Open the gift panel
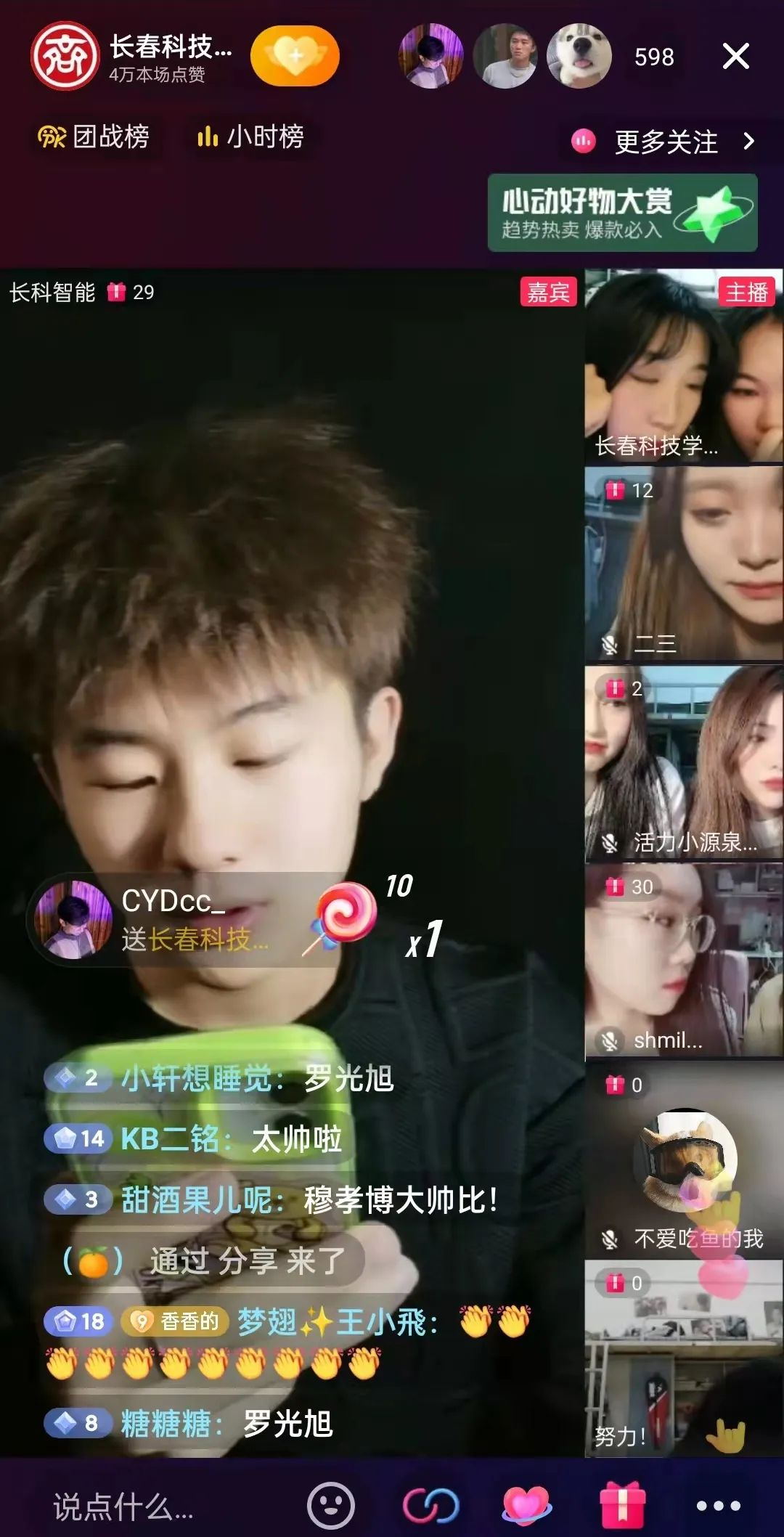The image size is (784, 1537). coord(622,1505)
